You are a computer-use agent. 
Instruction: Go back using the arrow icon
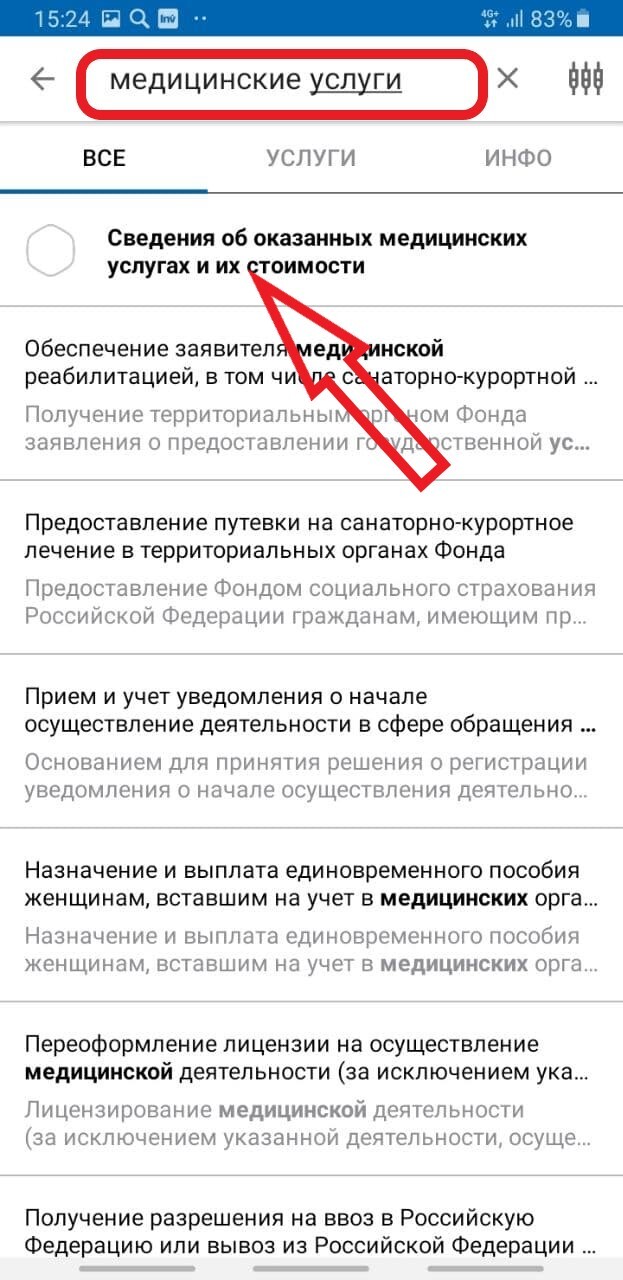pos(42,79)
